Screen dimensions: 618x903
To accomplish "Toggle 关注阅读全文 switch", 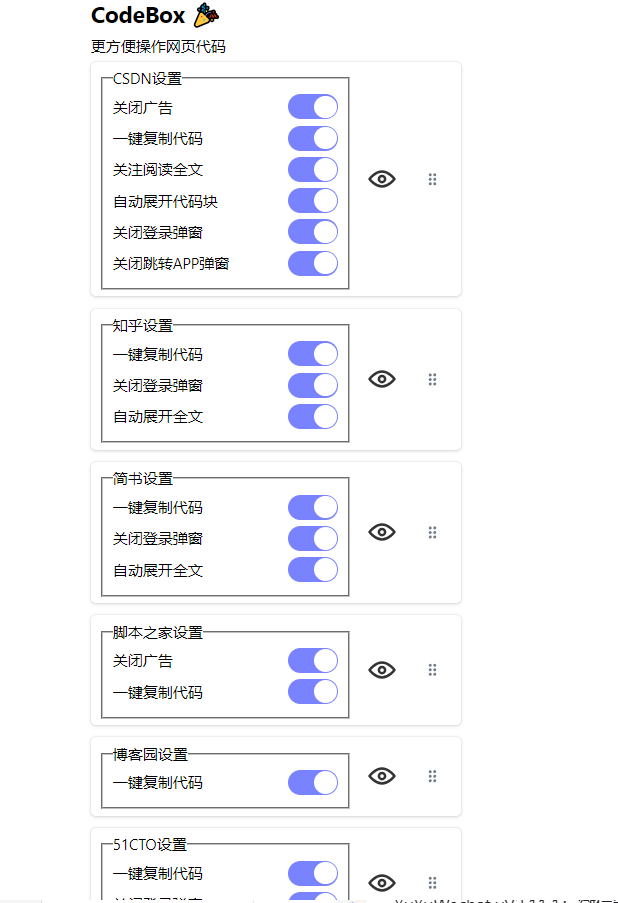I will coord(312,170).
